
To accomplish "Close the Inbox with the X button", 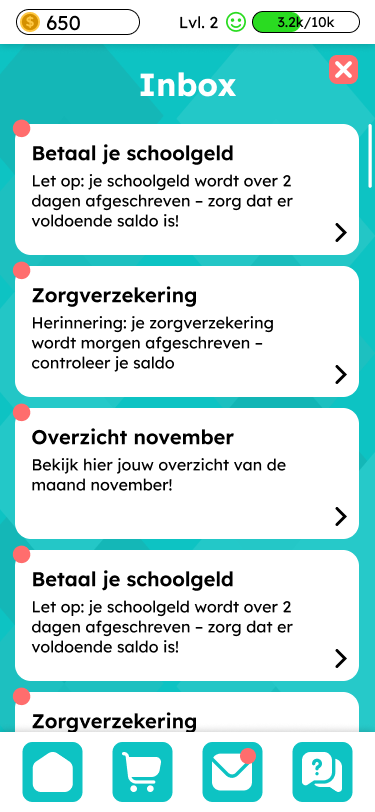I will tap(343, 69).
